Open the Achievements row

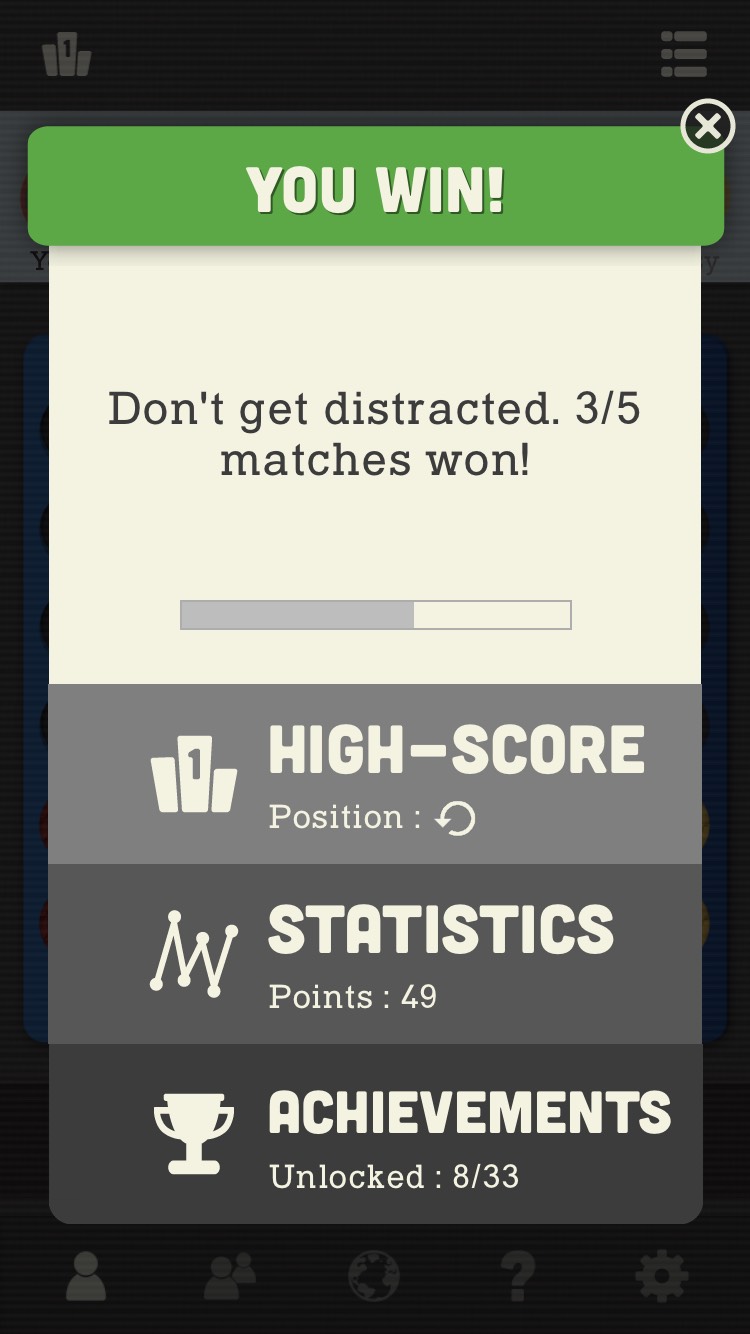[x=375, y=1133]
